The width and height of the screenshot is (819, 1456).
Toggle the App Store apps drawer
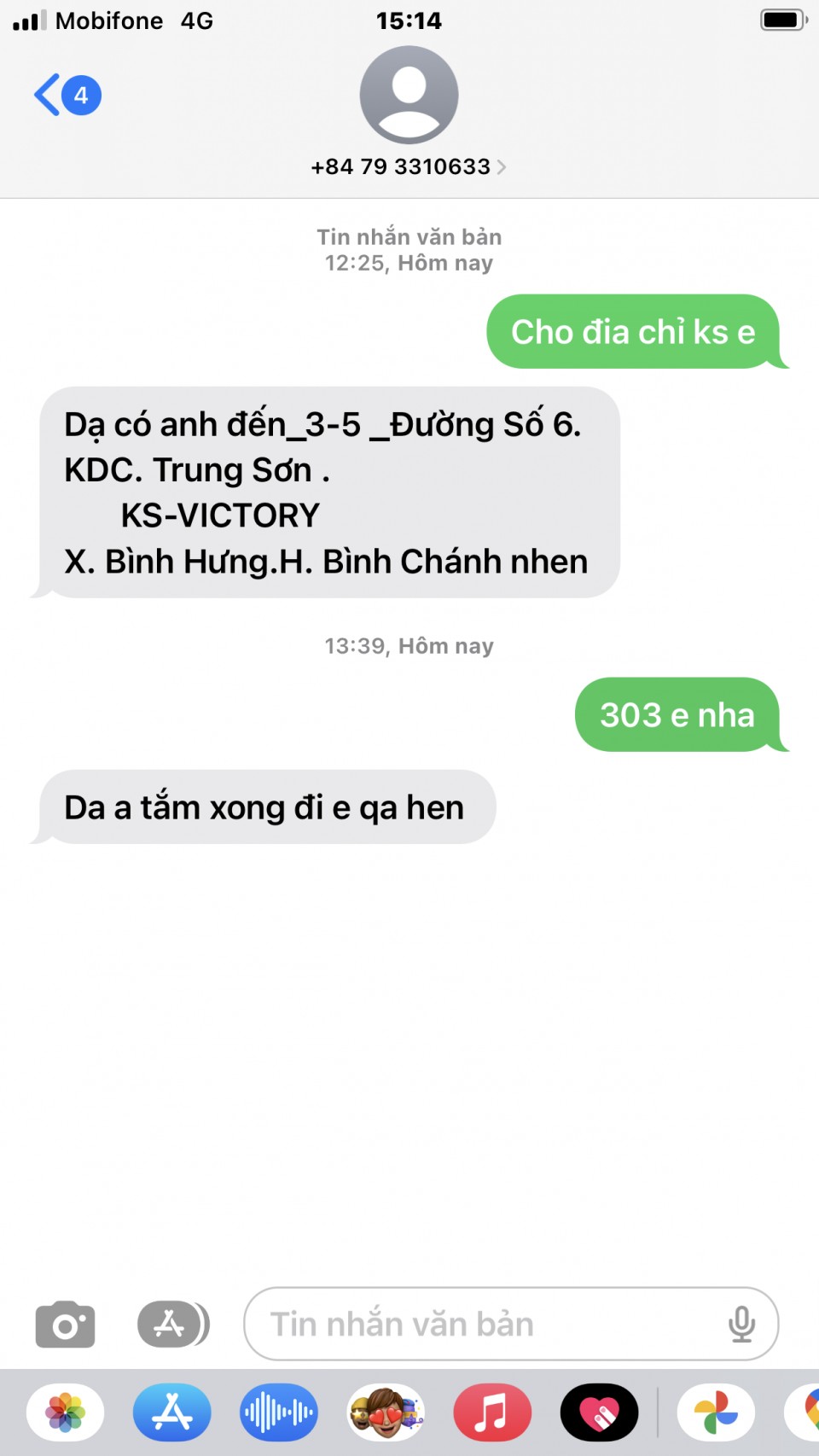tap(172, 1325)
